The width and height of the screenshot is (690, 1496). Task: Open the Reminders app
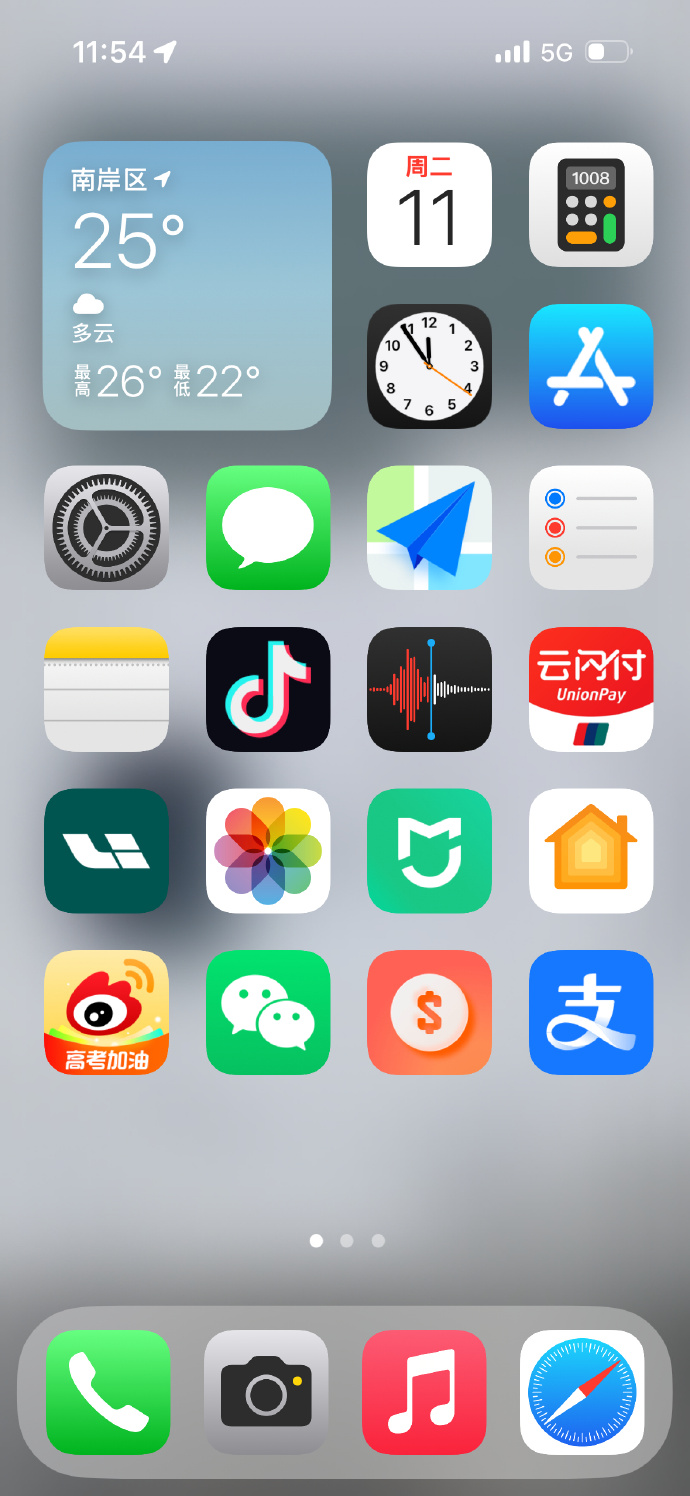point(591,528)
